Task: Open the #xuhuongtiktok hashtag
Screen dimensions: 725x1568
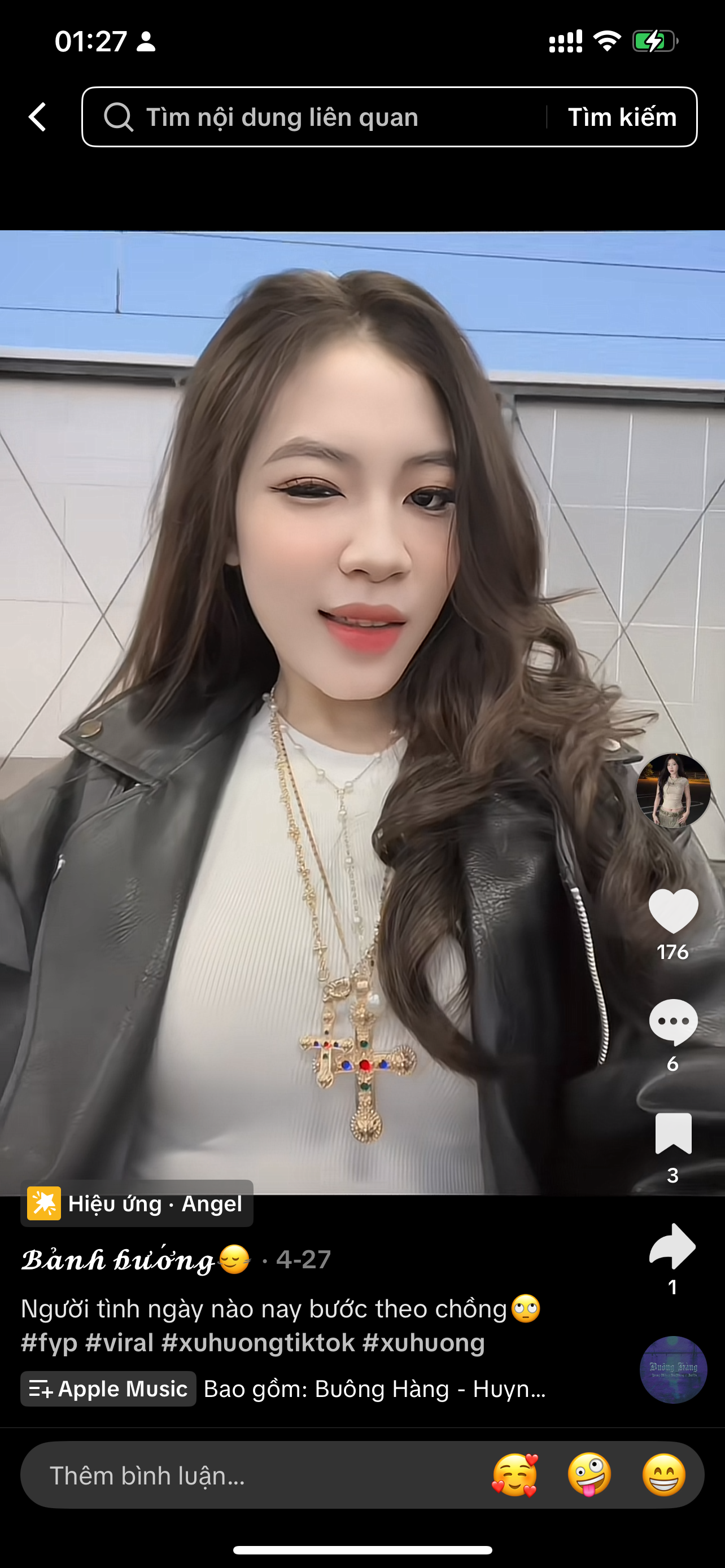Action: click(x=257, y=1342)
